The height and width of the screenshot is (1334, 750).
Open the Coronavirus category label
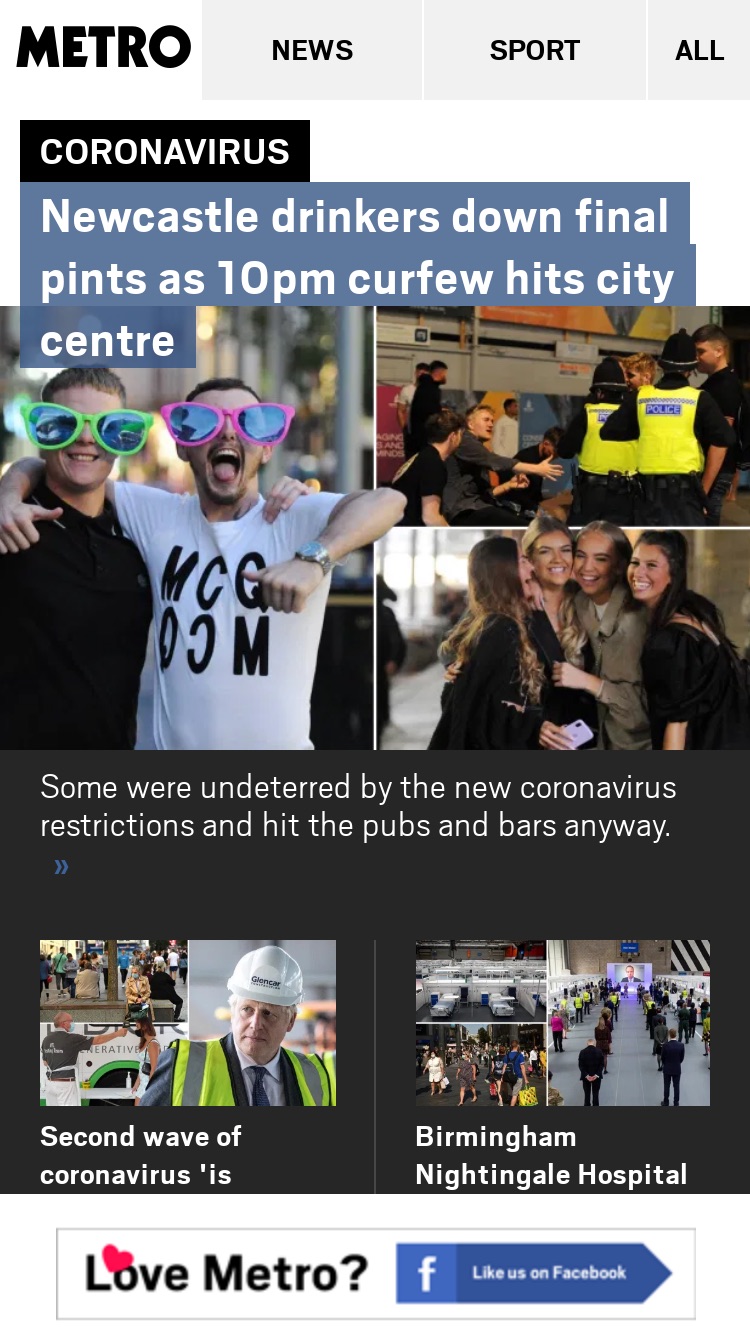165,151
